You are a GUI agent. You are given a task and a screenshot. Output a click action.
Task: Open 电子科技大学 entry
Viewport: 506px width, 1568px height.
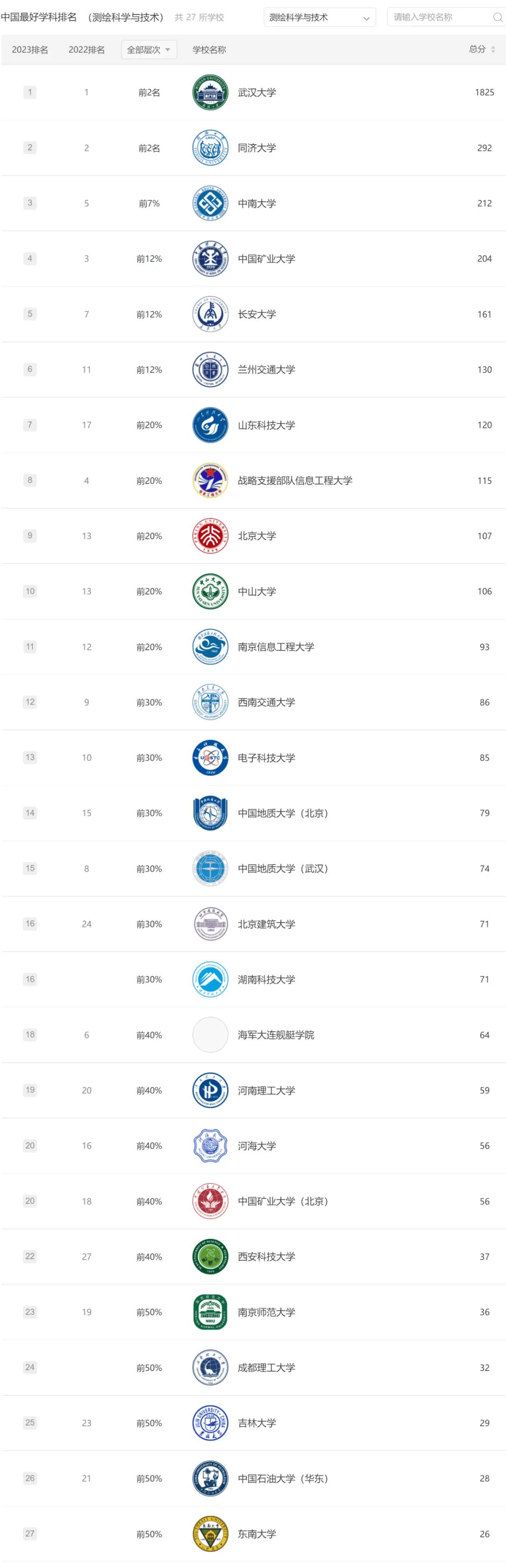point(267,757)
